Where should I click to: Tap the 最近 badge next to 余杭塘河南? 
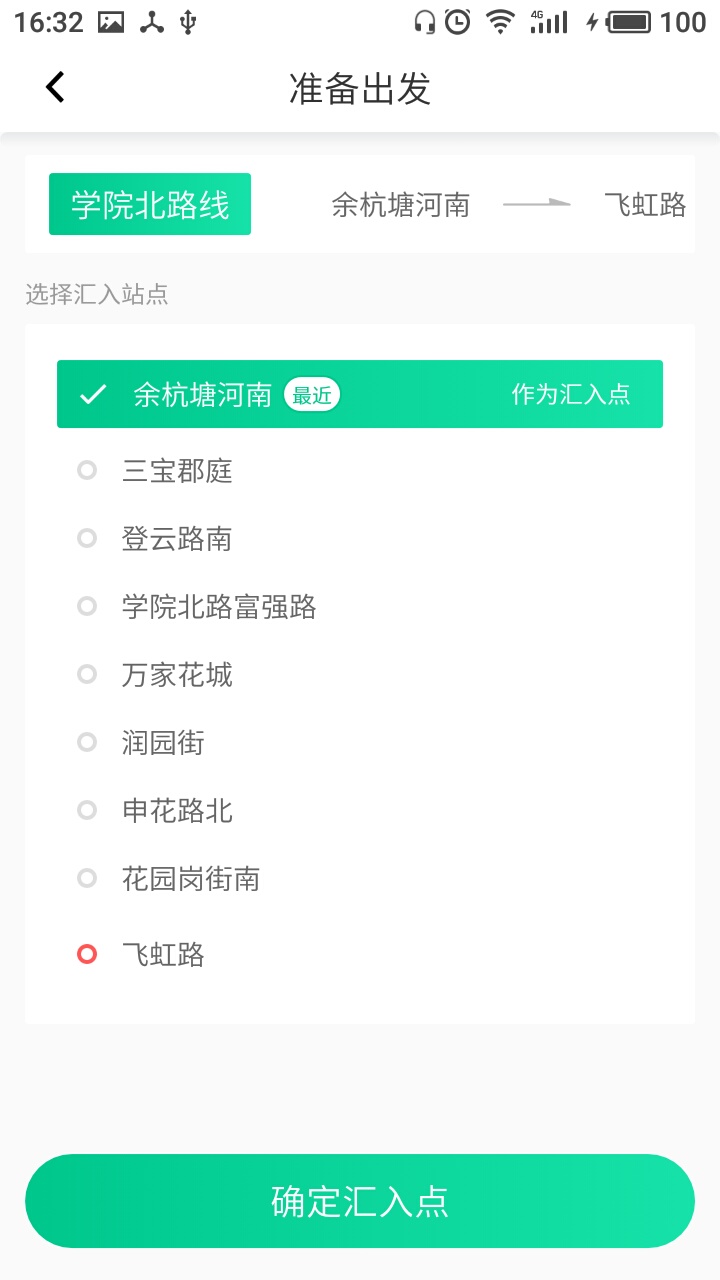click(312, 394)
